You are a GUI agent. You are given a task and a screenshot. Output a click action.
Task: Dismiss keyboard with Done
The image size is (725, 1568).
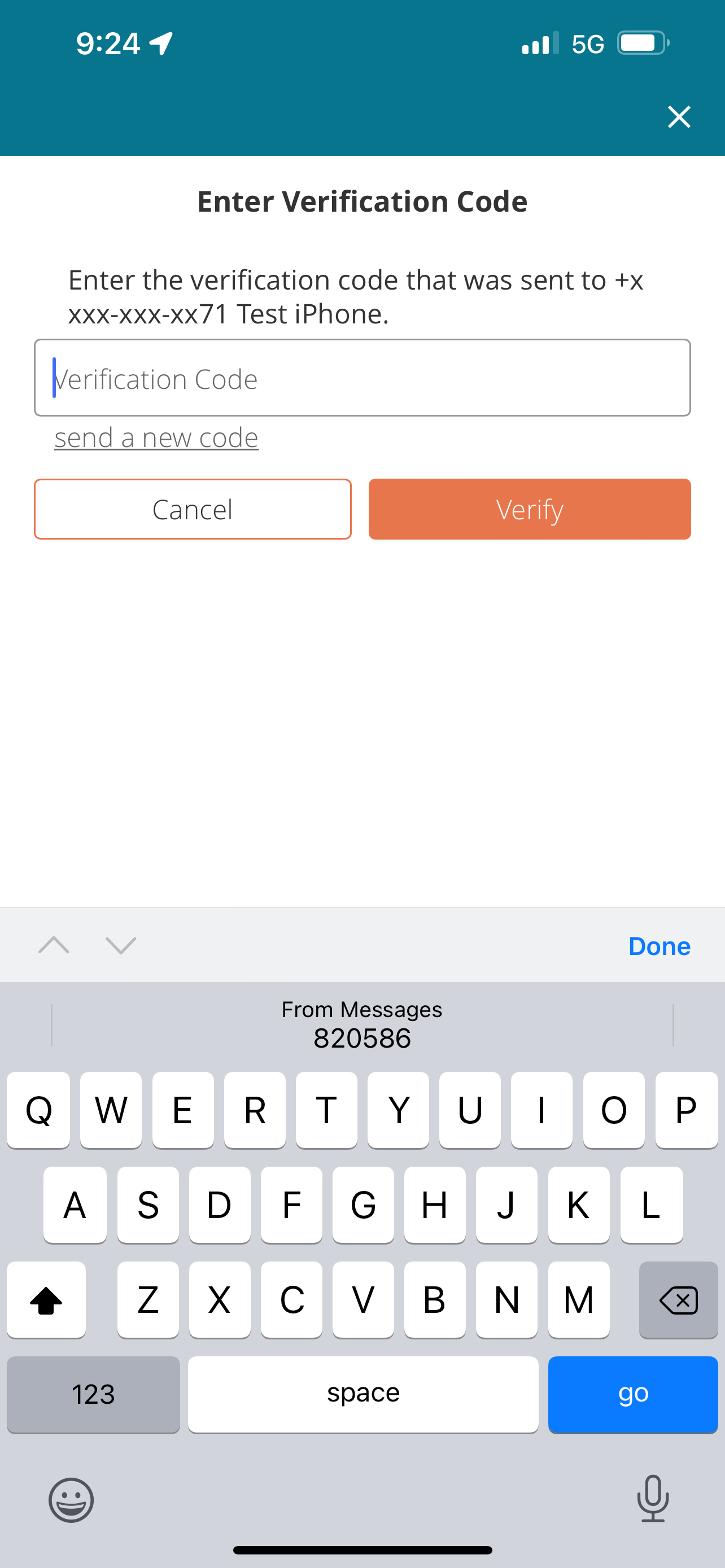click(x=660, y=946)
